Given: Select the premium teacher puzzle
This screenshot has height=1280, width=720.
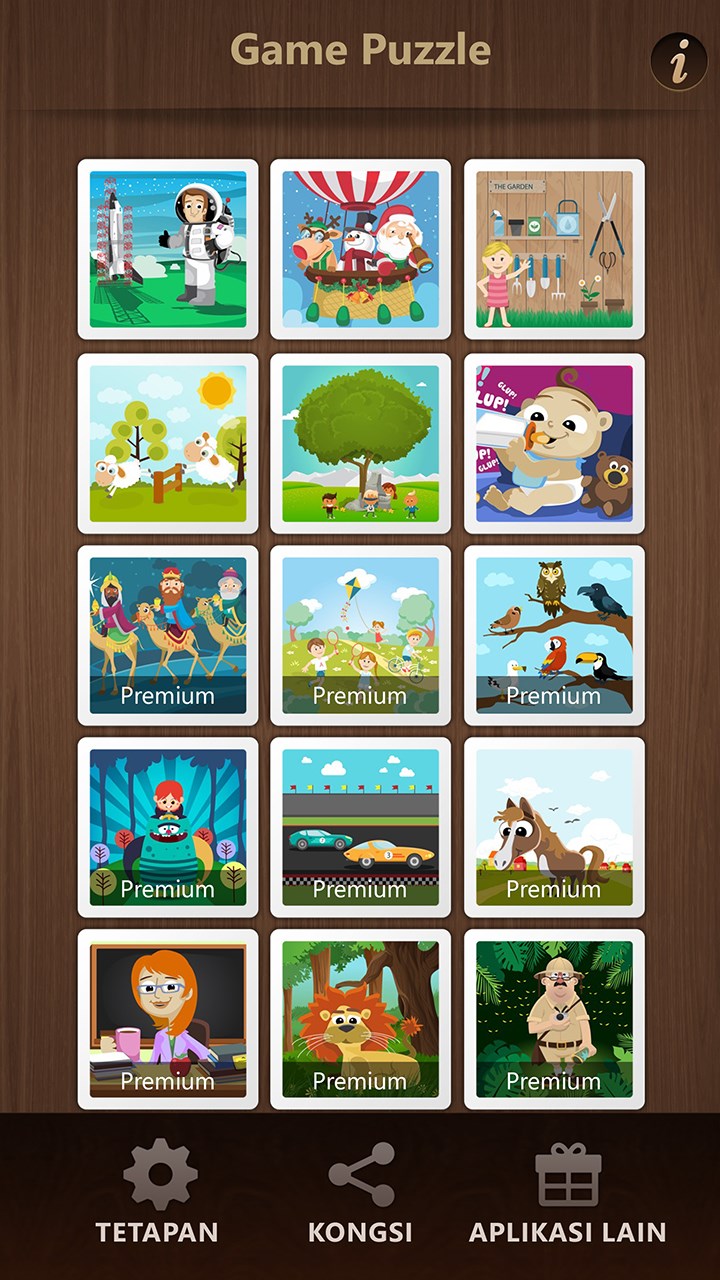Looking at the screenshot, I should (x=168, y=1019).
